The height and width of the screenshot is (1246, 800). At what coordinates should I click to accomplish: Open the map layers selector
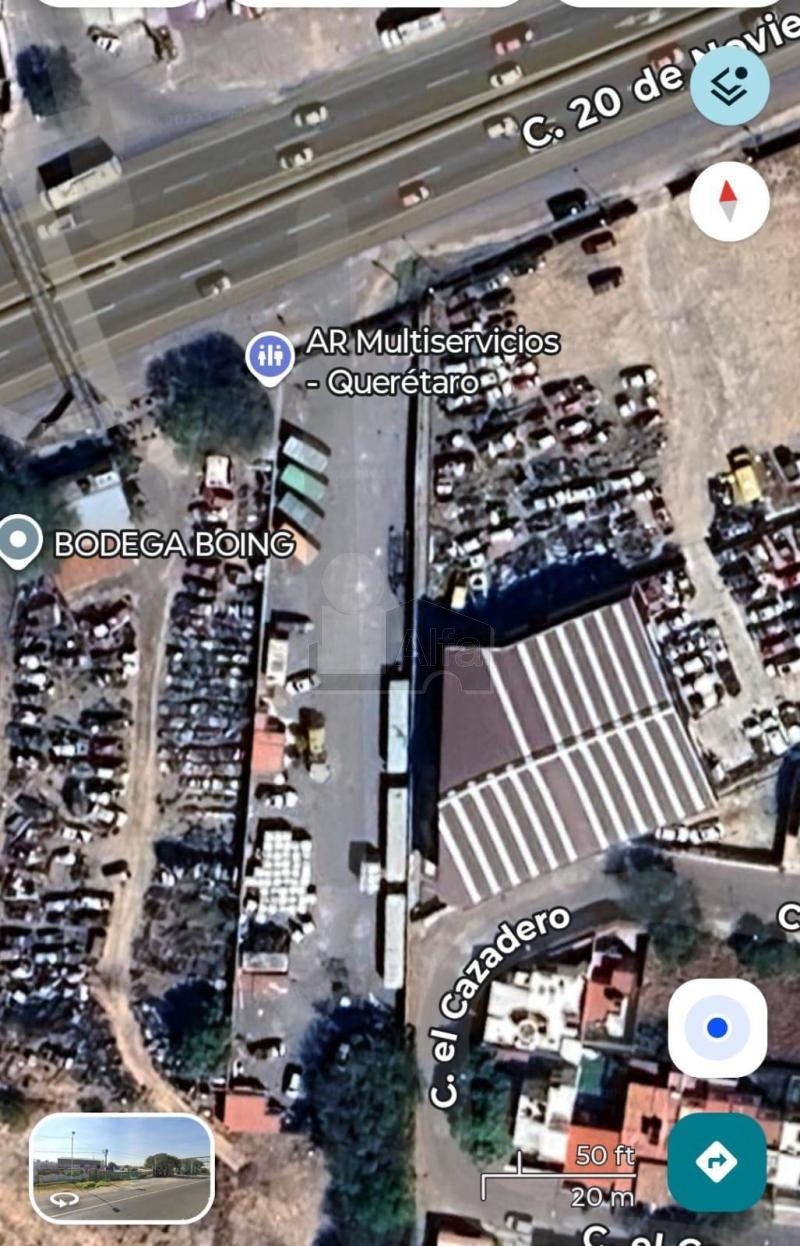[729, 86]
